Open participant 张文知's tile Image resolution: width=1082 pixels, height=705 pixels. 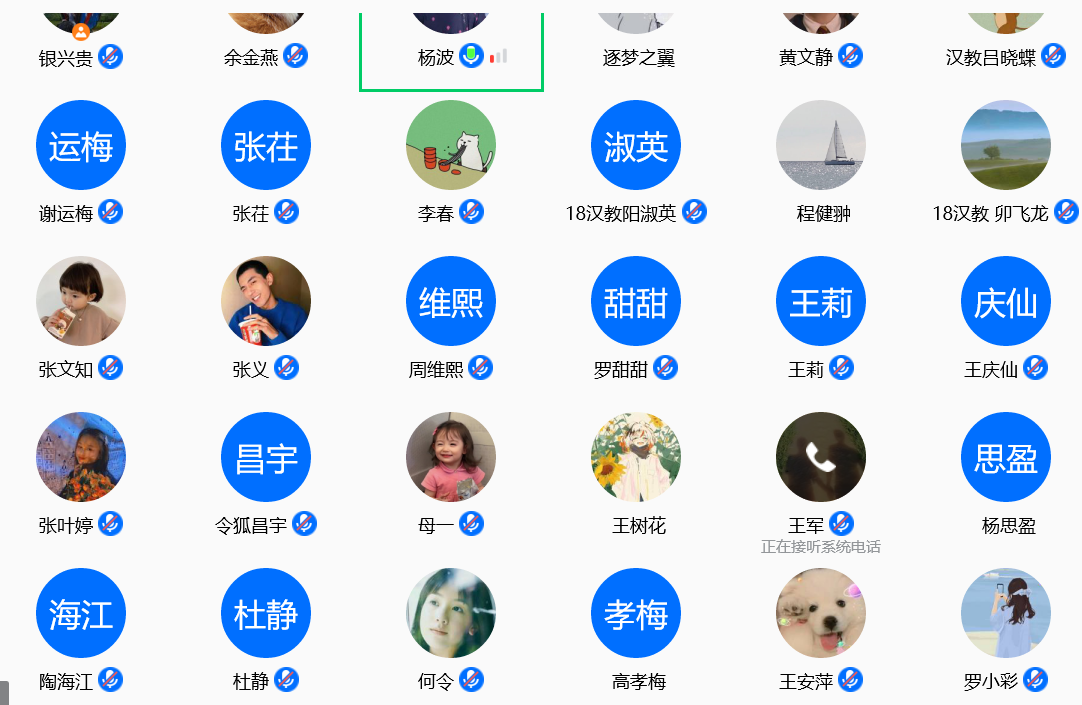(x=81, y=301)
